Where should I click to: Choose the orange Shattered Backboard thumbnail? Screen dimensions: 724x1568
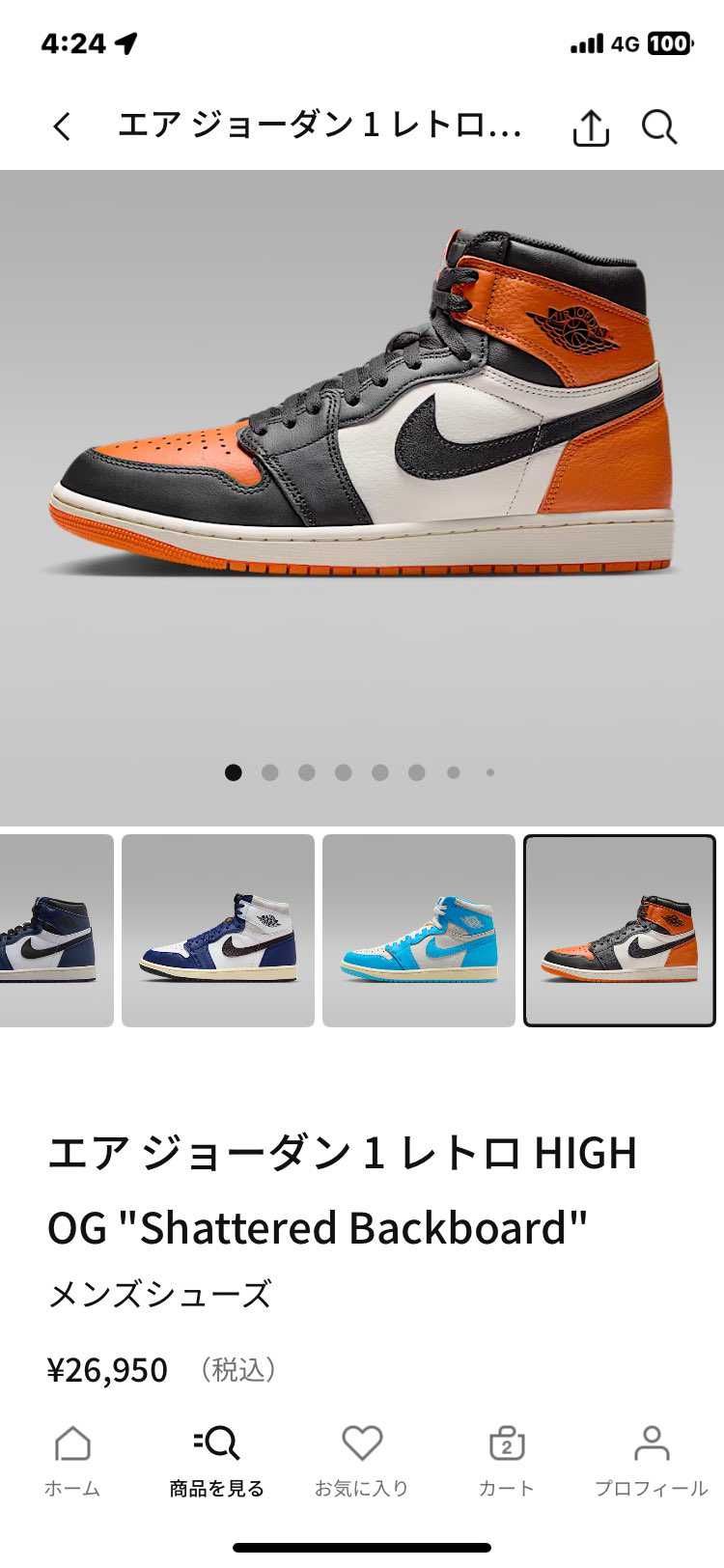619,930
